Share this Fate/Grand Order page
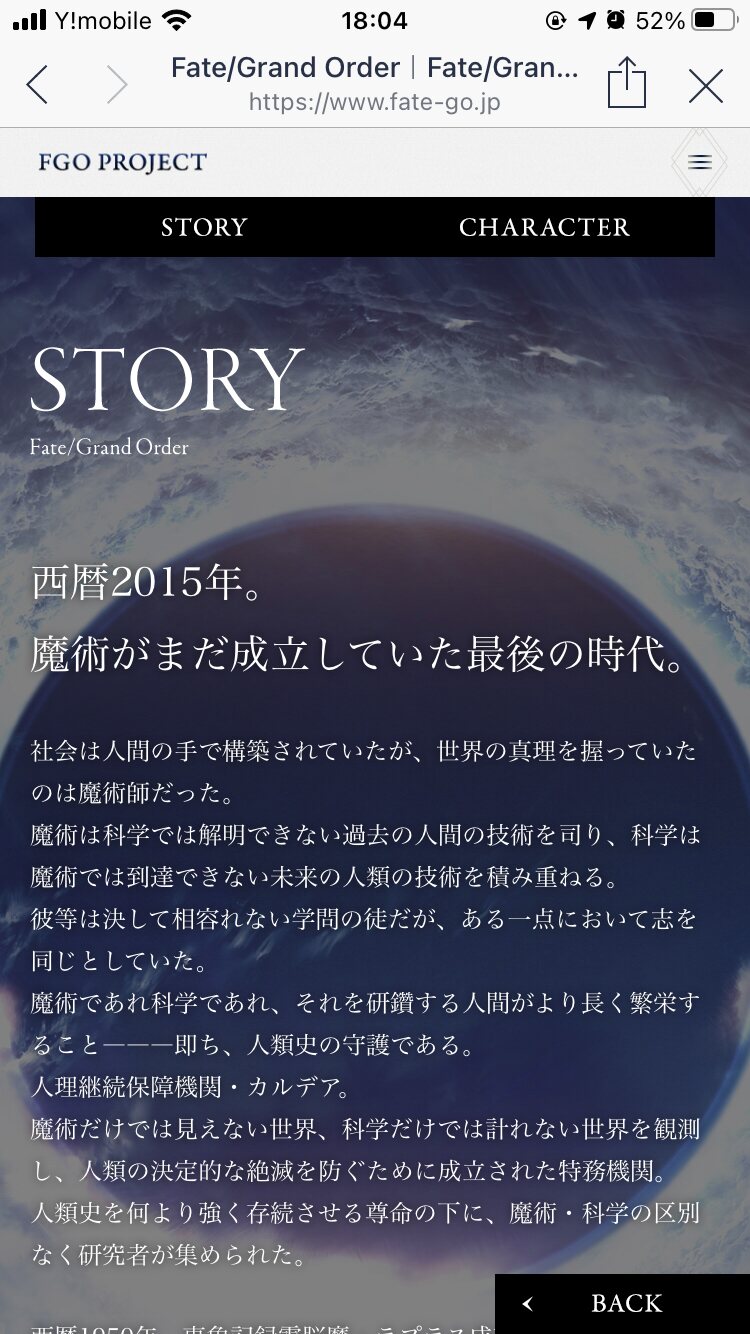The width and height of the screenshot is (750, 1334). 627,83
